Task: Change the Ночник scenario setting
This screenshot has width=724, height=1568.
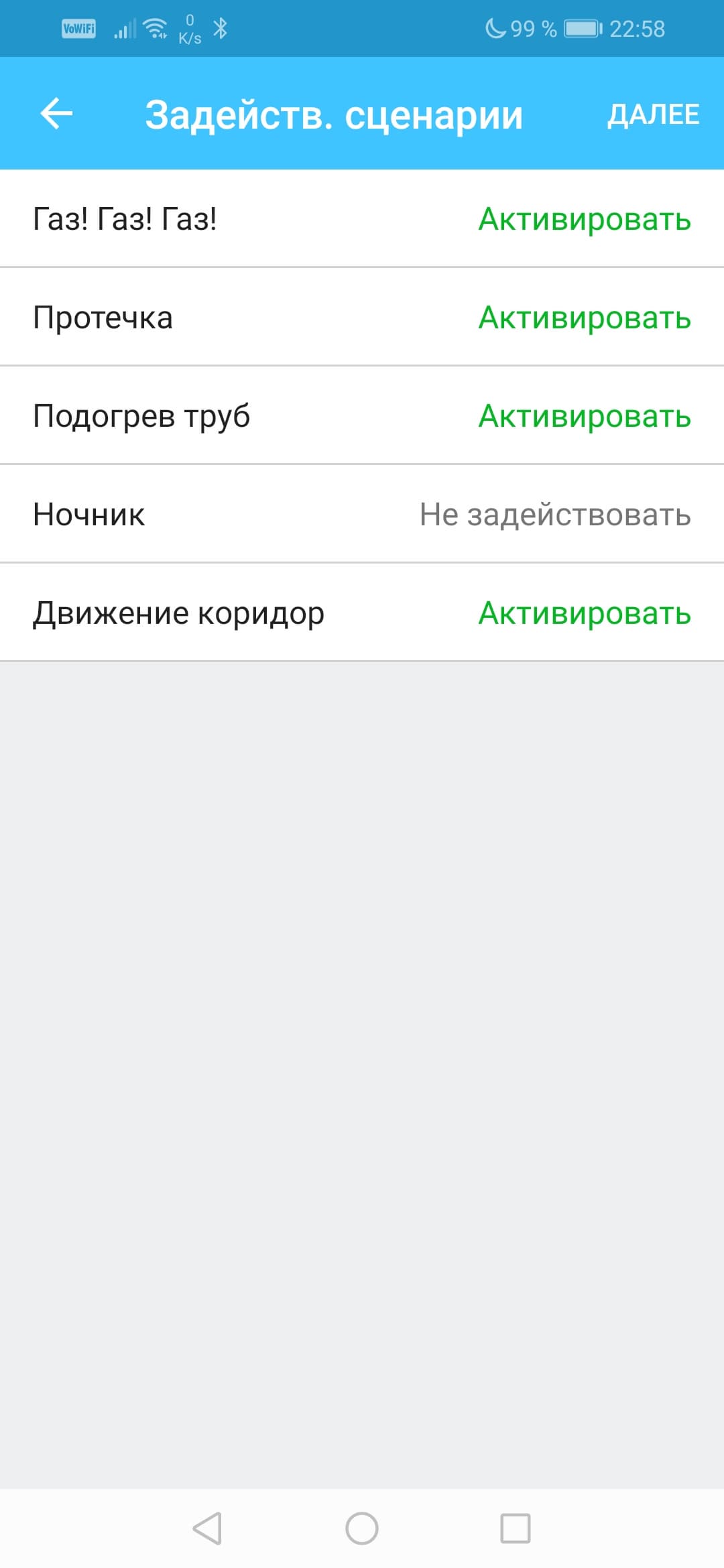Action: [554, 515]
